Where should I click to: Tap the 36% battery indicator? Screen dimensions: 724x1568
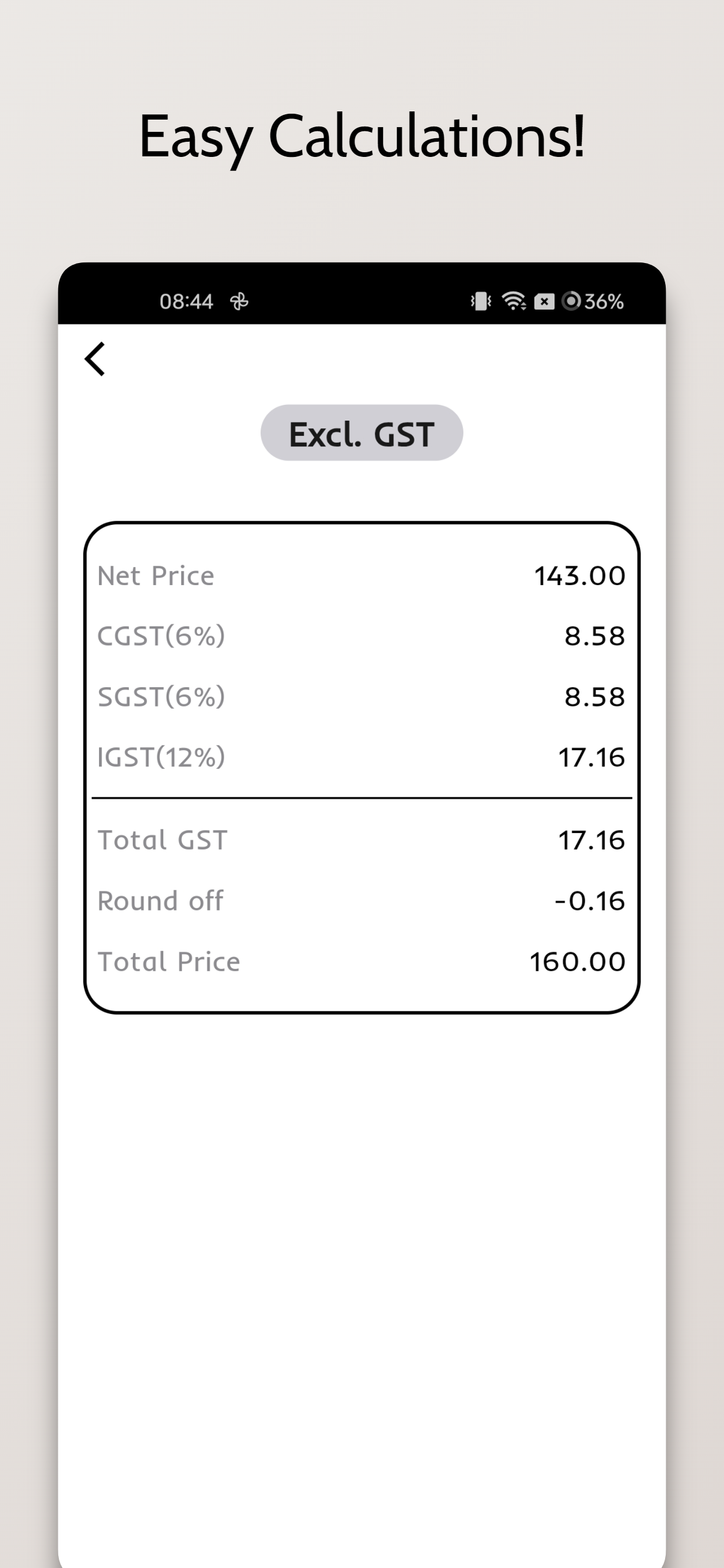(x=603, y=300)
